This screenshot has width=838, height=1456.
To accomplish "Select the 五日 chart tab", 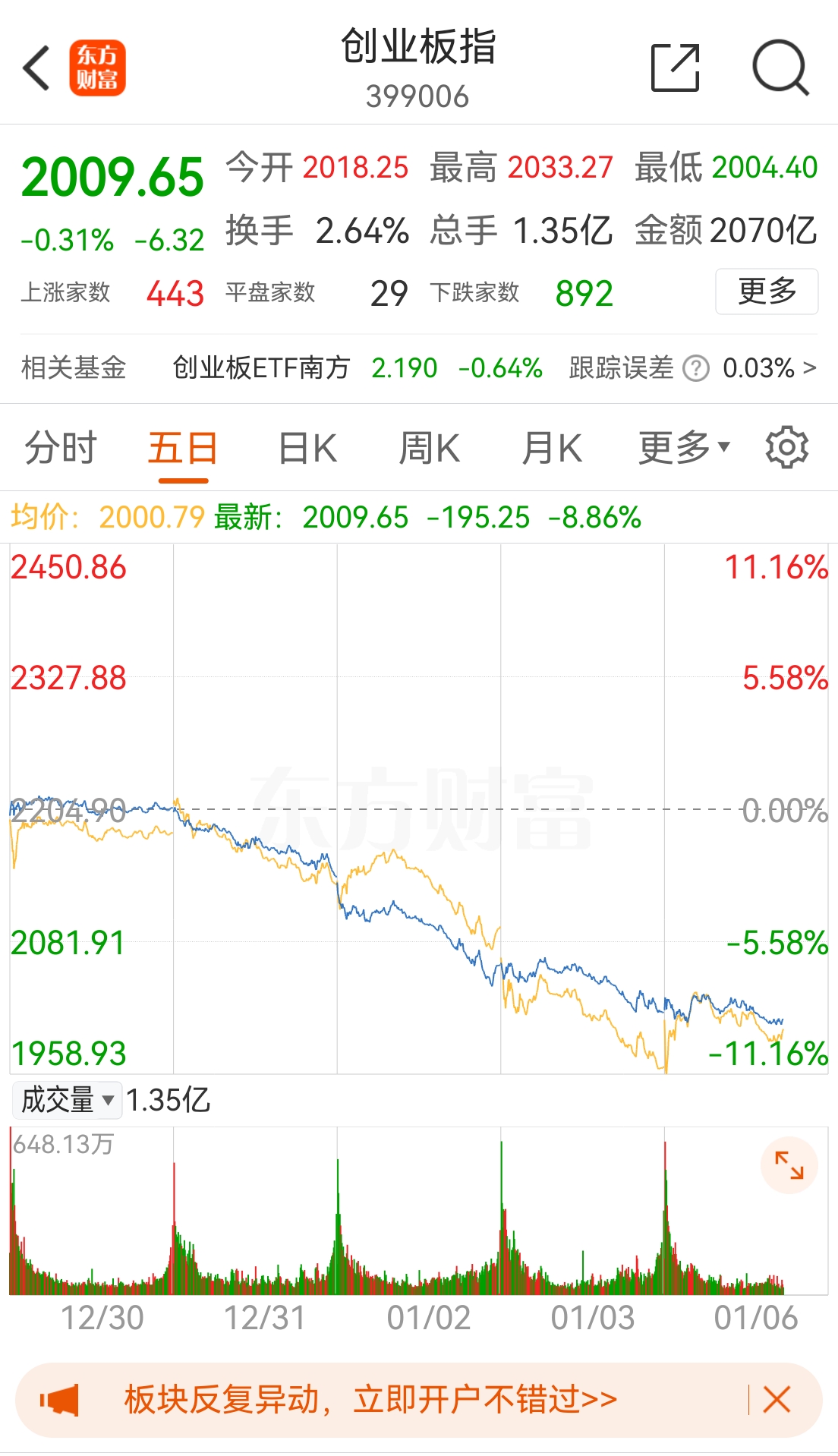I will [183, 448].
